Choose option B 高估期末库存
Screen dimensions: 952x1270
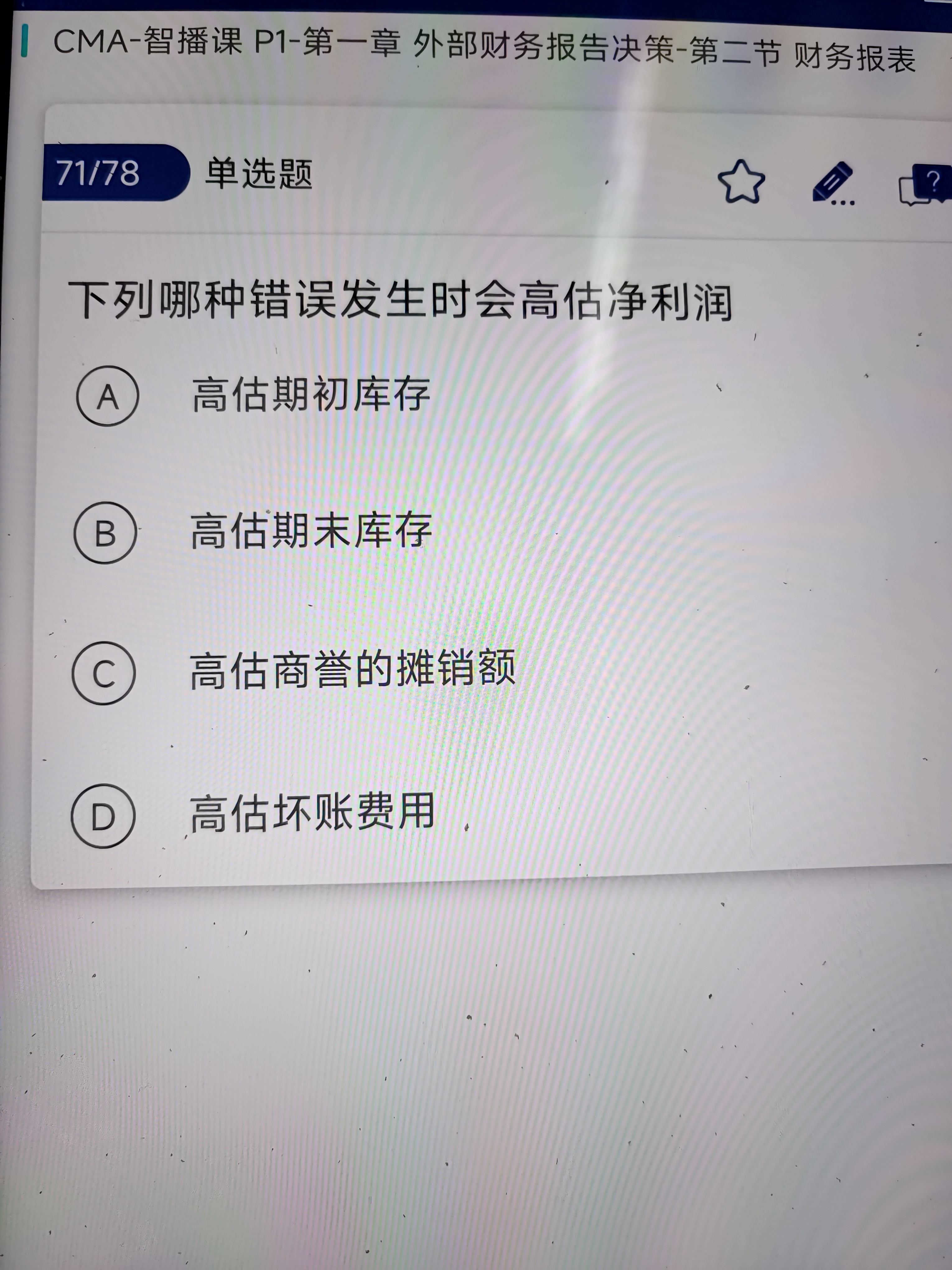(x=105, y=533)
